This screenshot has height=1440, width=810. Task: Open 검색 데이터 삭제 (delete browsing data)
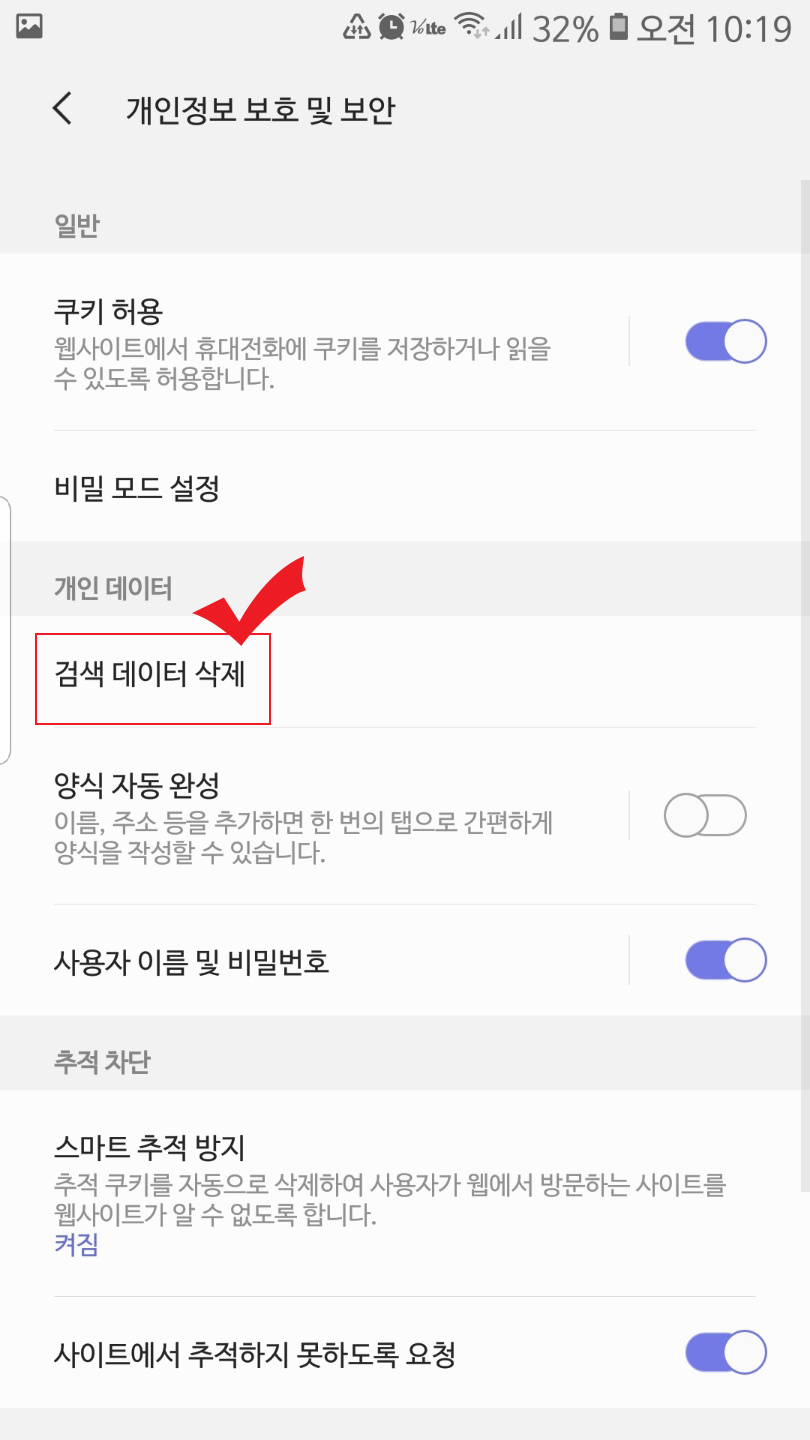point(152,677)
